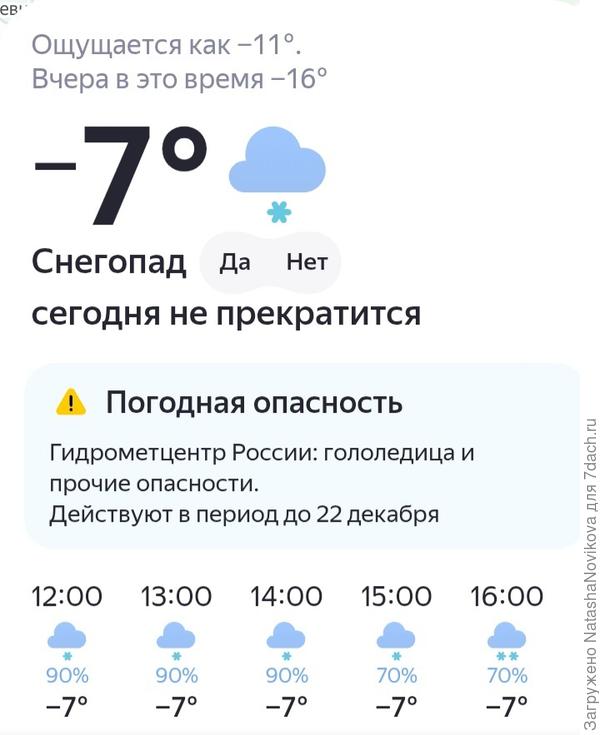This screenshot has height=735, width=600.
Task: Confirm the snowfall with the Да button
Action: click(235, 263)
